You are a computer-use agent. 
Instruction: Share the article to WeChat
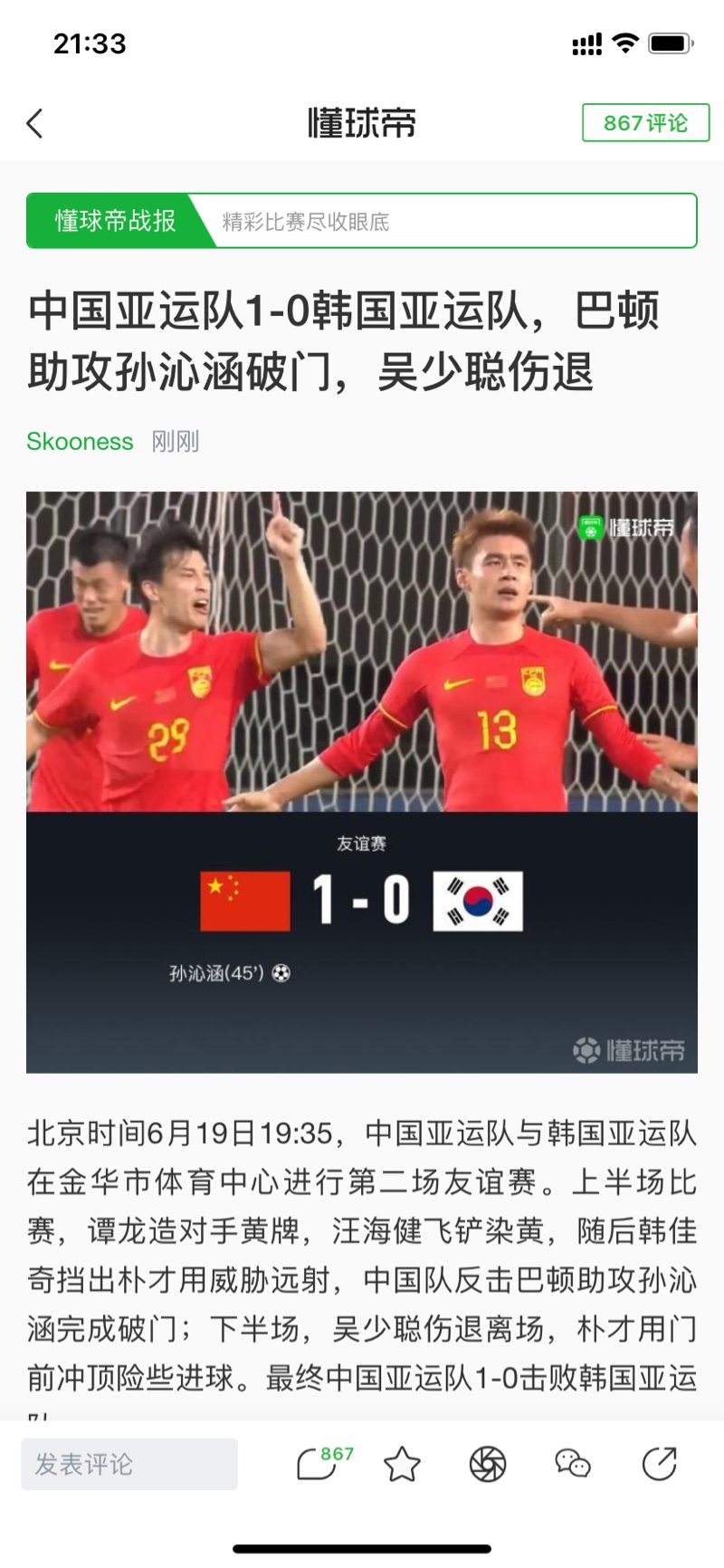tap(572, 1464)
